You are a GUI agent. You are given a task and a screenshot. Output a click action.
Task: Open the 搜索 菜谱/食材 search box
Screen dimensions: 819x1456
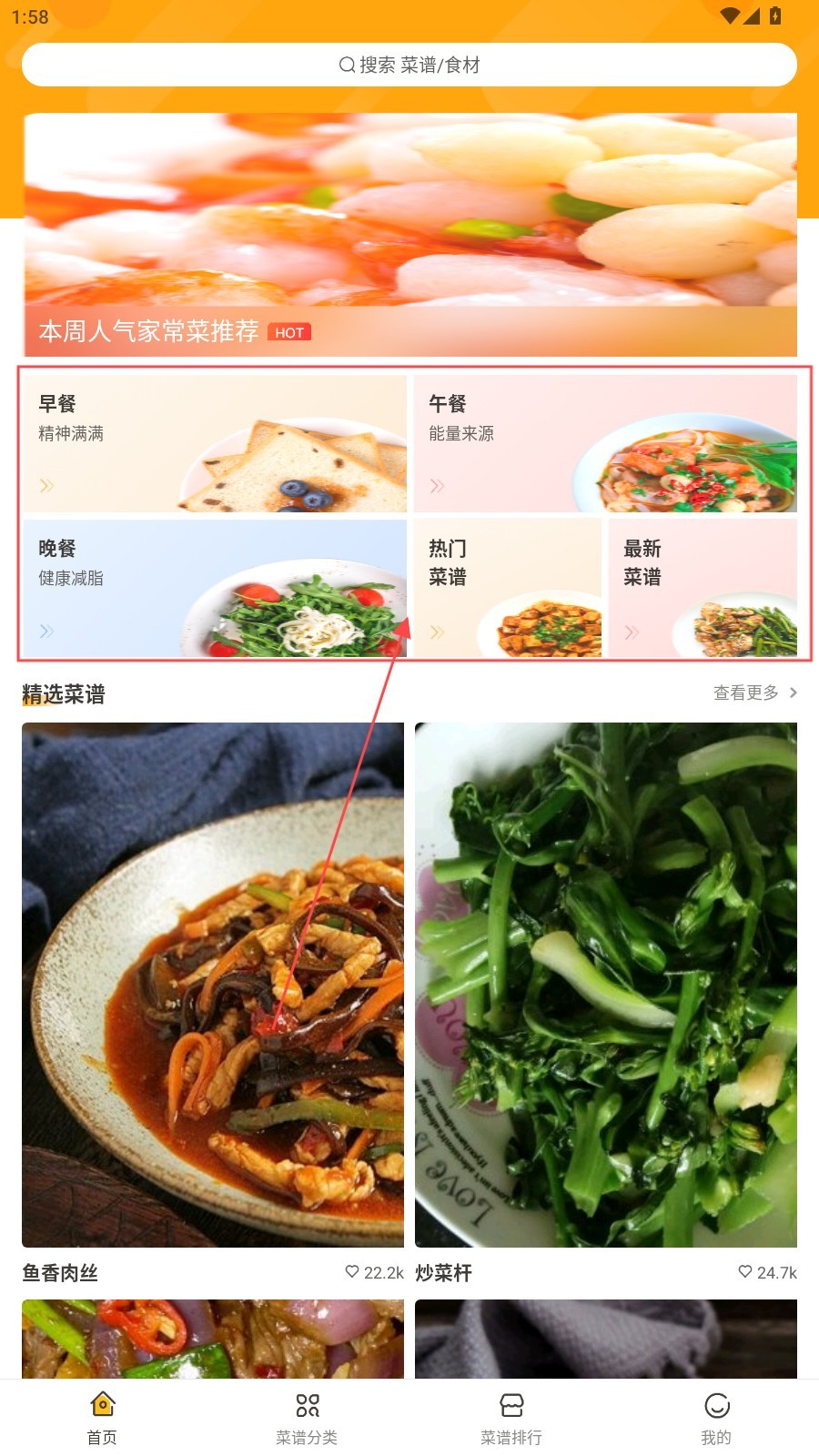(409, 65)
